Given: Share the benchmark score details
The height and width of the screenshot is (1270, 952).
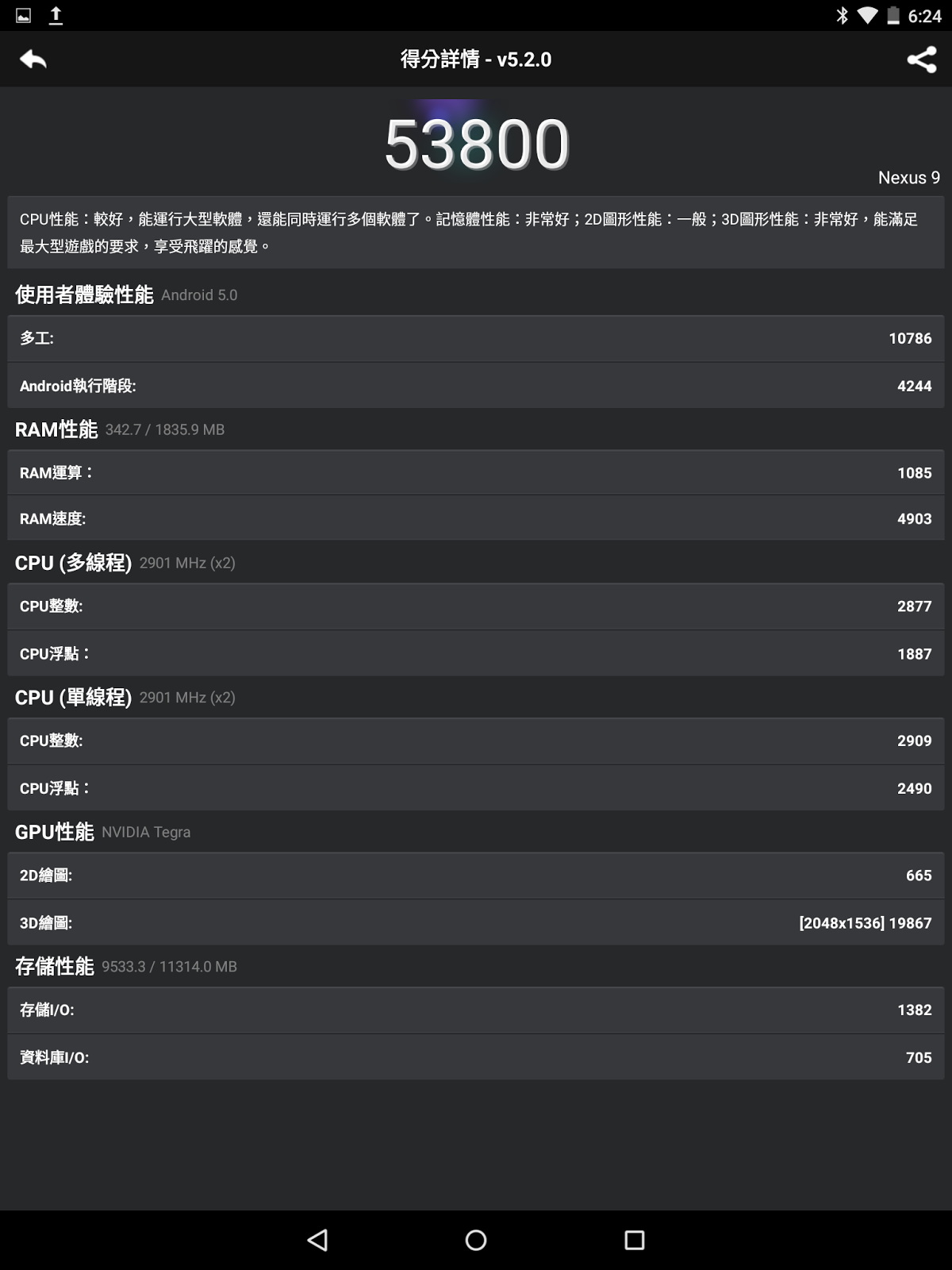Looking at the screenshot, I should click(921, 60).
